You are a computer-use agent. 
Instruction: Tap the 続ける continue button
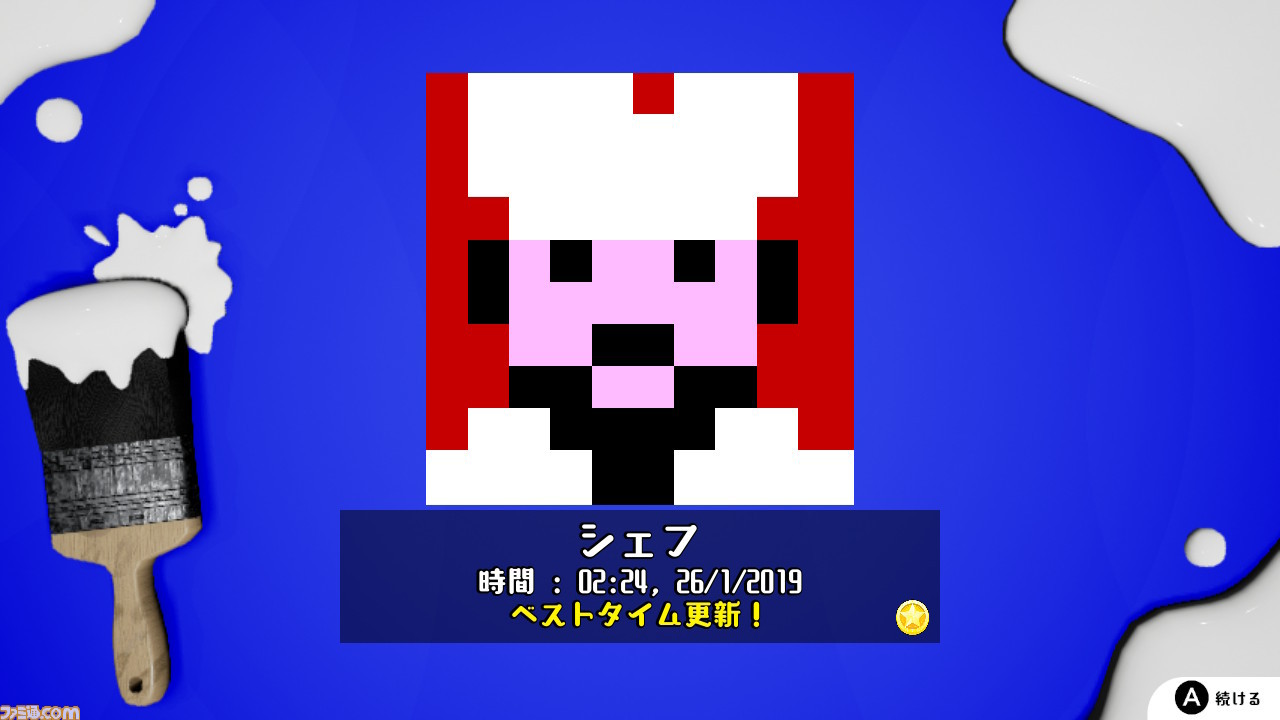coord(1218,697)
